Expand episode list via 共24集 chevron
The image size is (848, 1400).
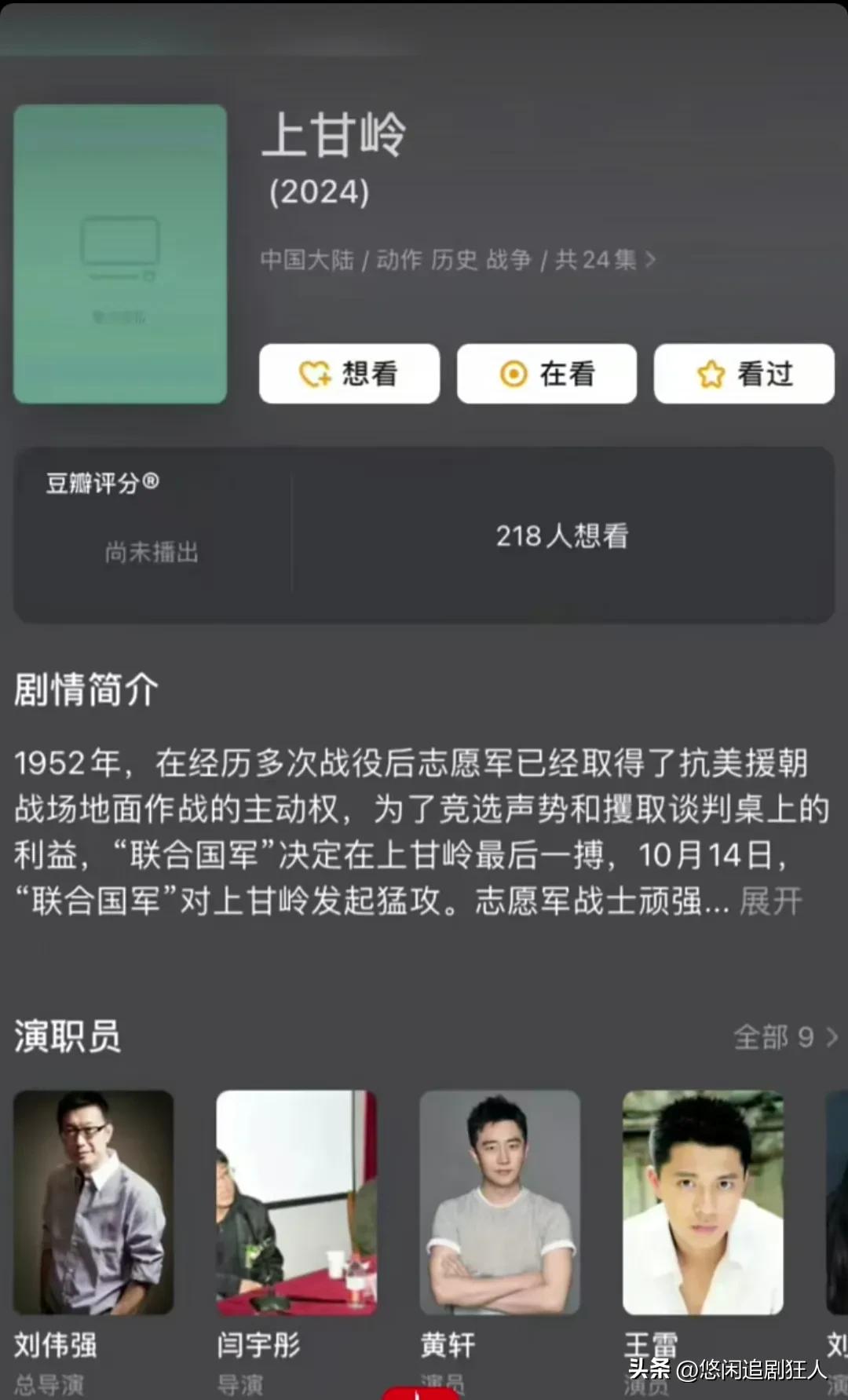(x=650, y=259)
